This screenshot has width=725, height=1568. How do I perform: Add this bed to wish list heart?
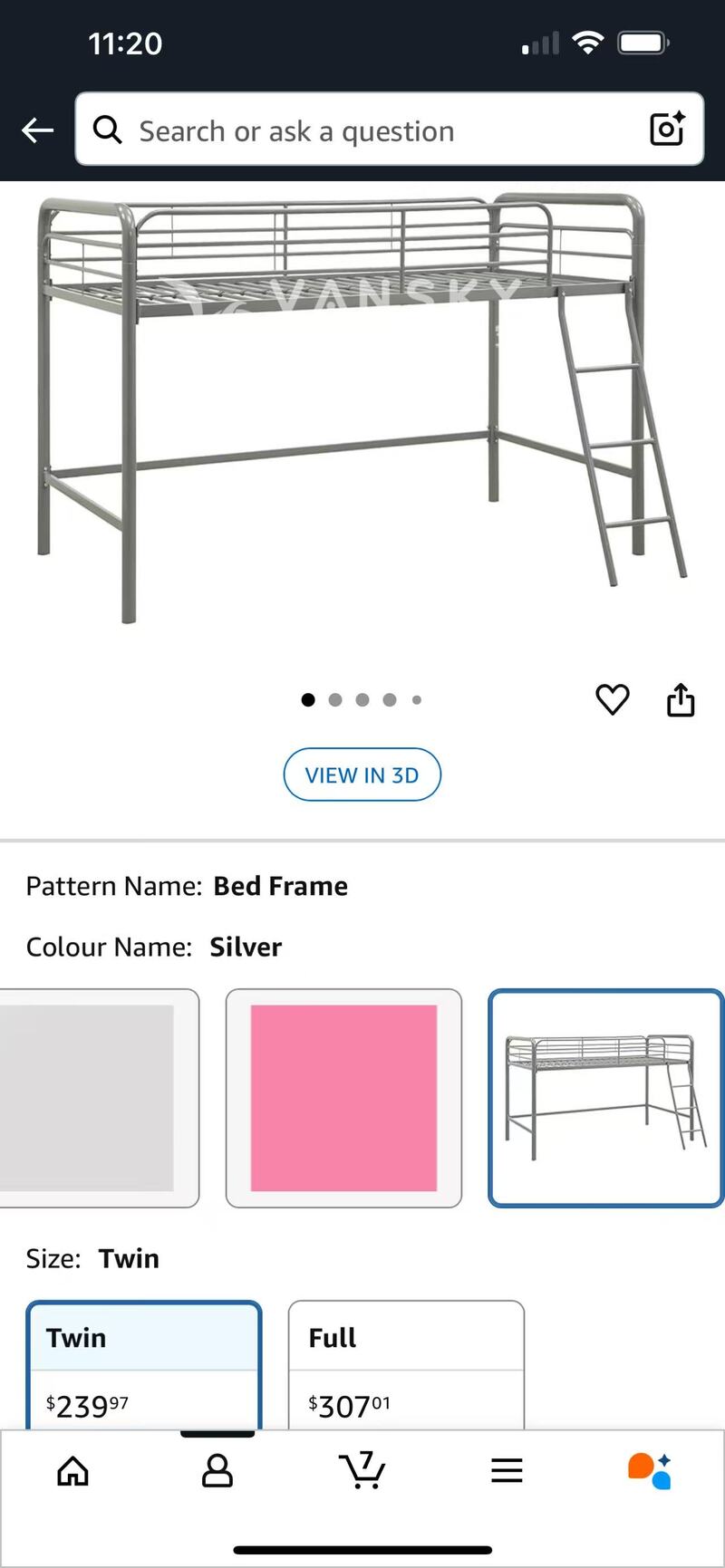(612, 699)
